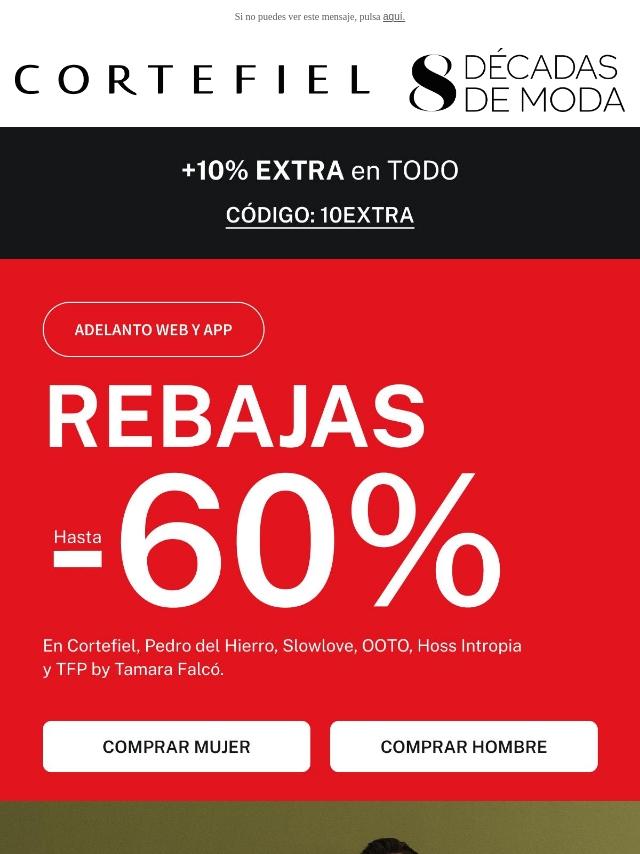Screen dimensions: 640x854
Task: Select the ADELANTO WEB Y APP pill
Action: pyautogui.click(x=153, y=329)
